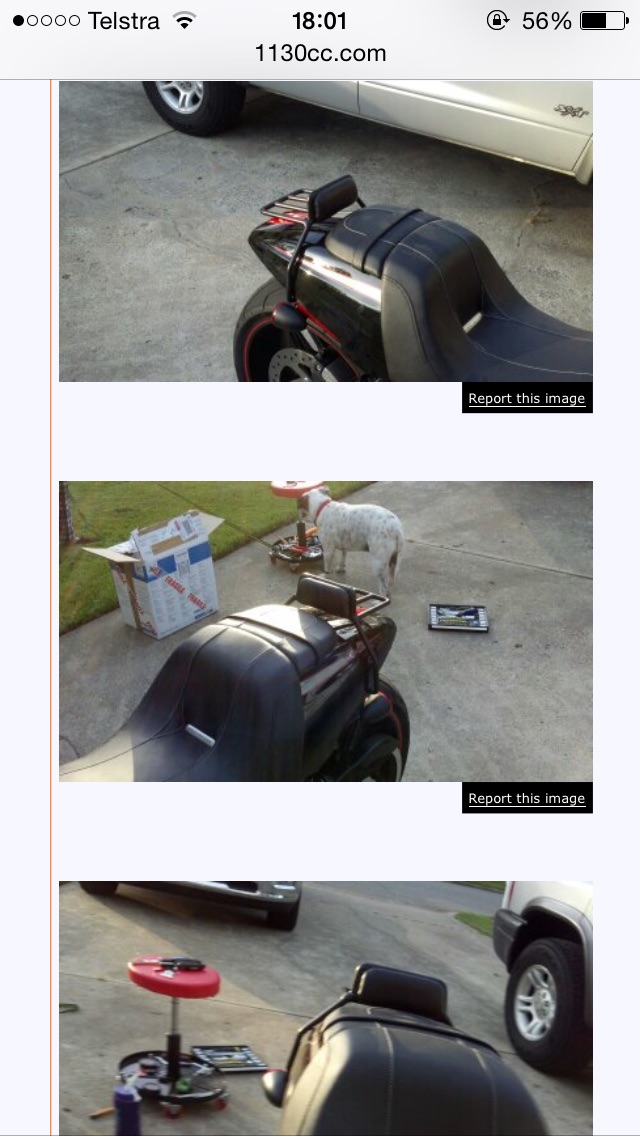Report the motorcycle backrest image near truck
Viewport: 640px width, 1136px height.
click(x=527, y=398)
